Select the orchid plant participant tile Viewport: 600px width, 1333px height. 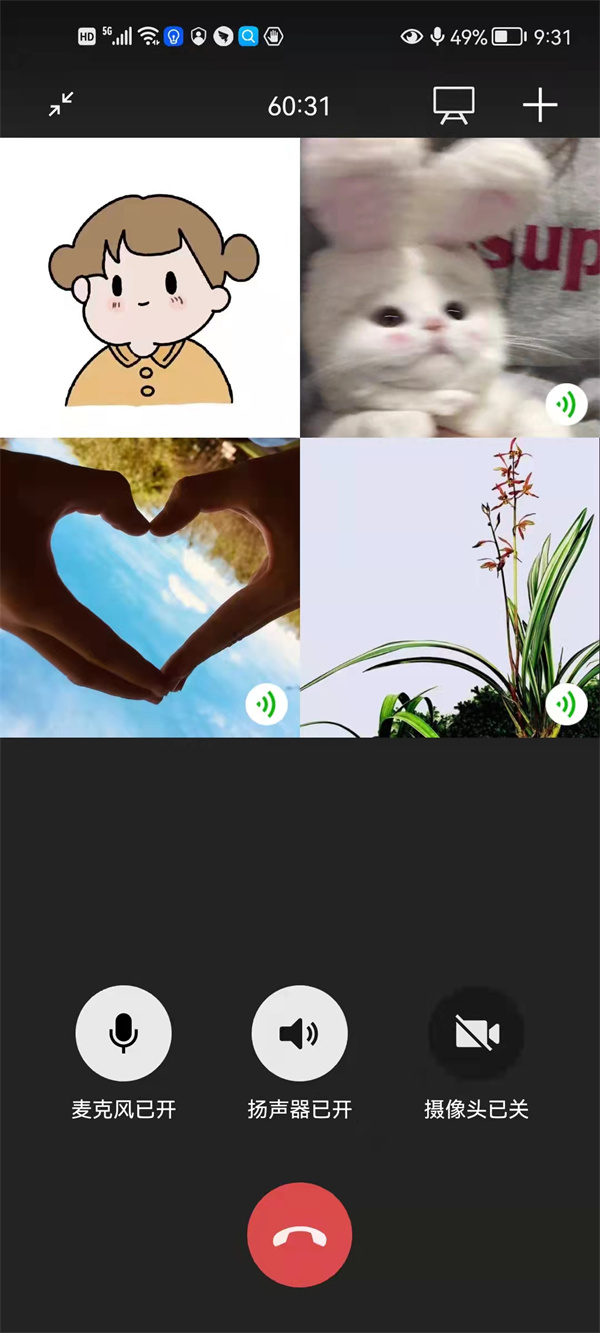point(450,588)
